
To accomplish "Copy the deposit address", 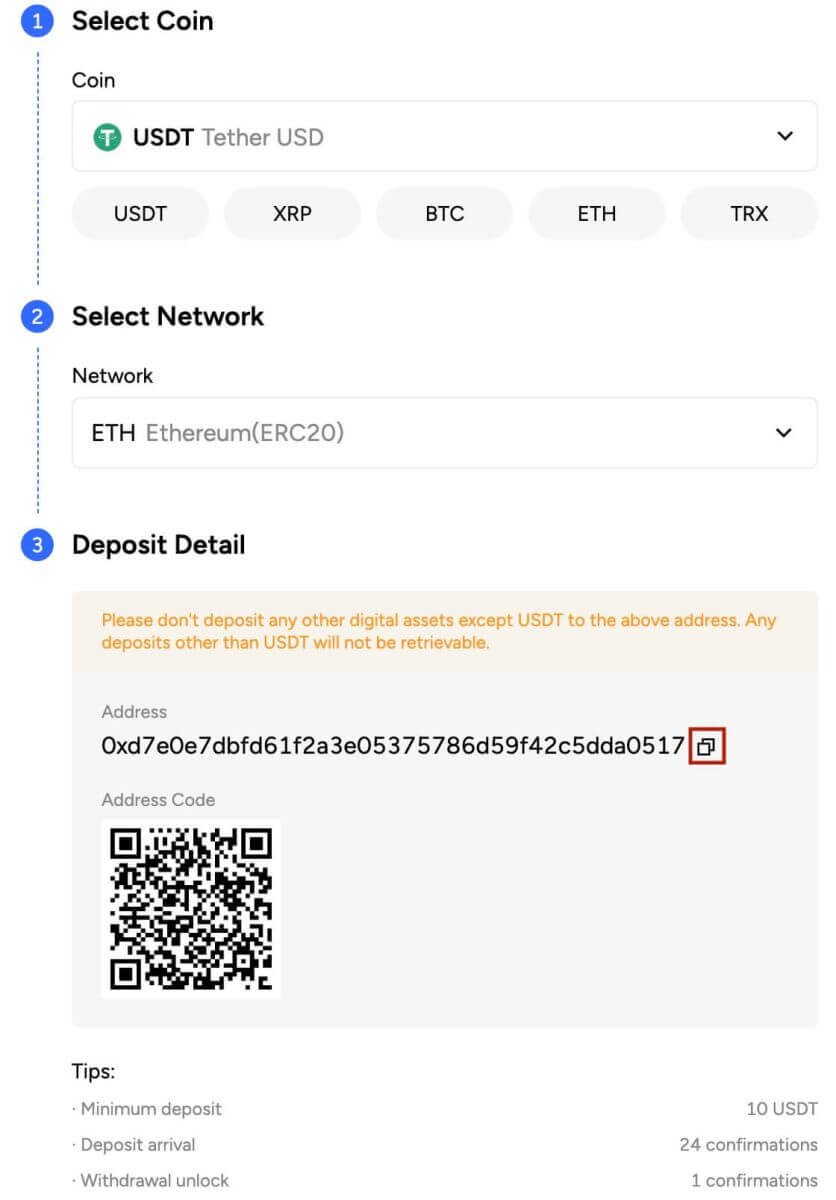I will point(707,746).
